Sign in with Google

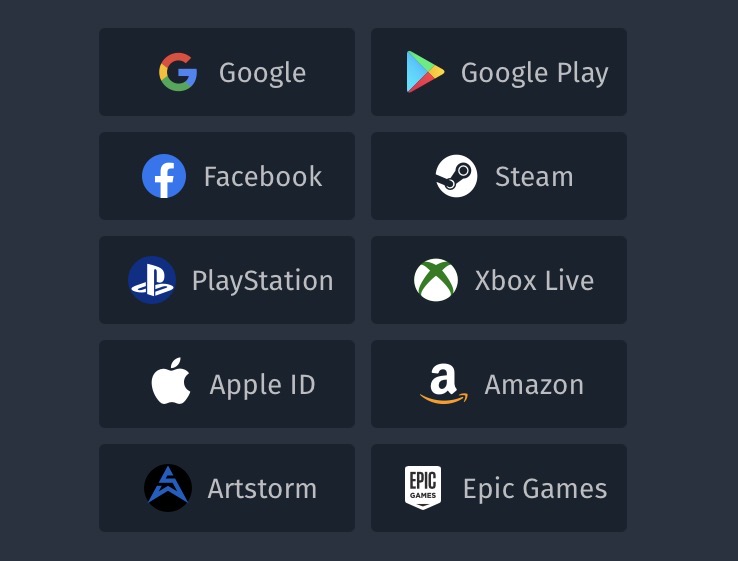click(x=227, y=72)
